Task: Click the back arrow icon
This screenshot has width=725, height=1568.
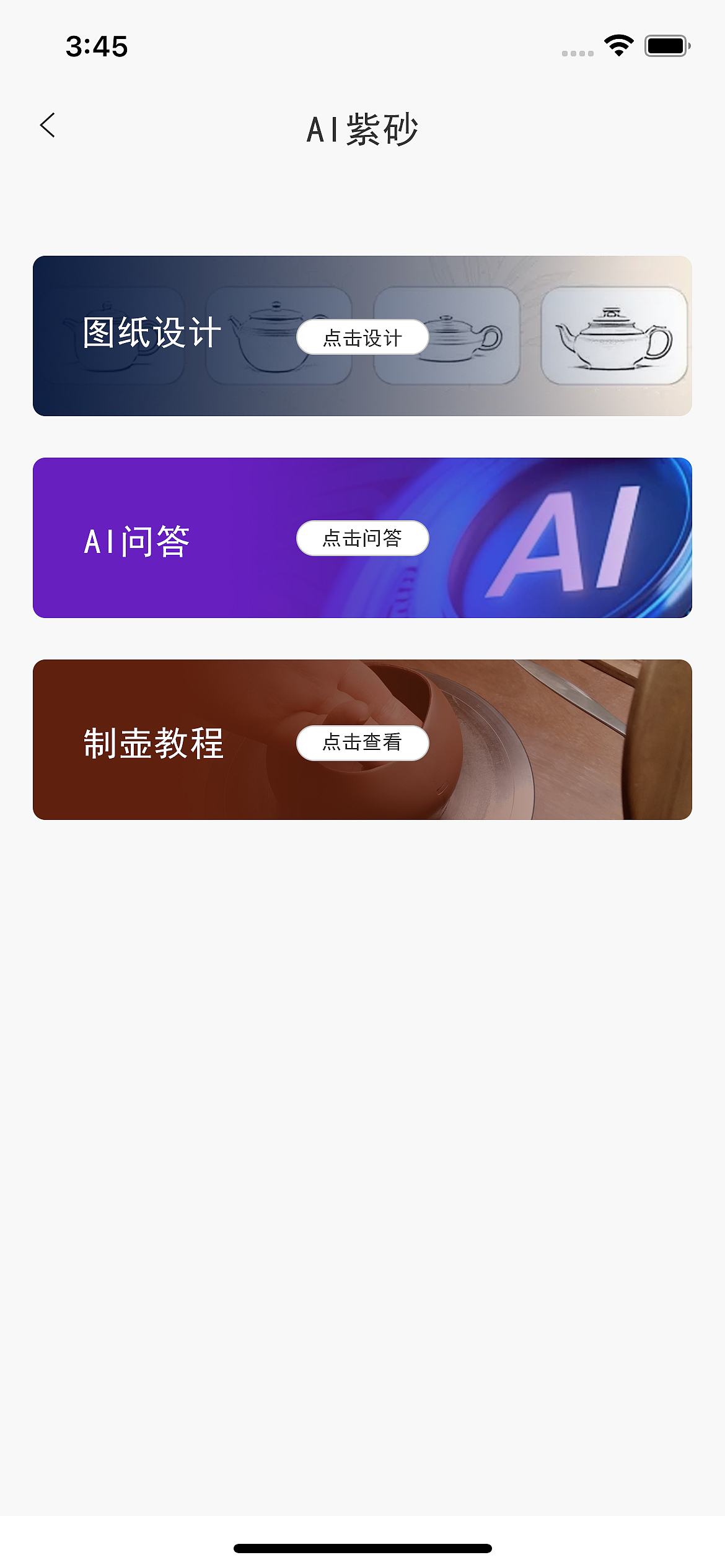Action: pyautogui.click(x=48, y=125)
